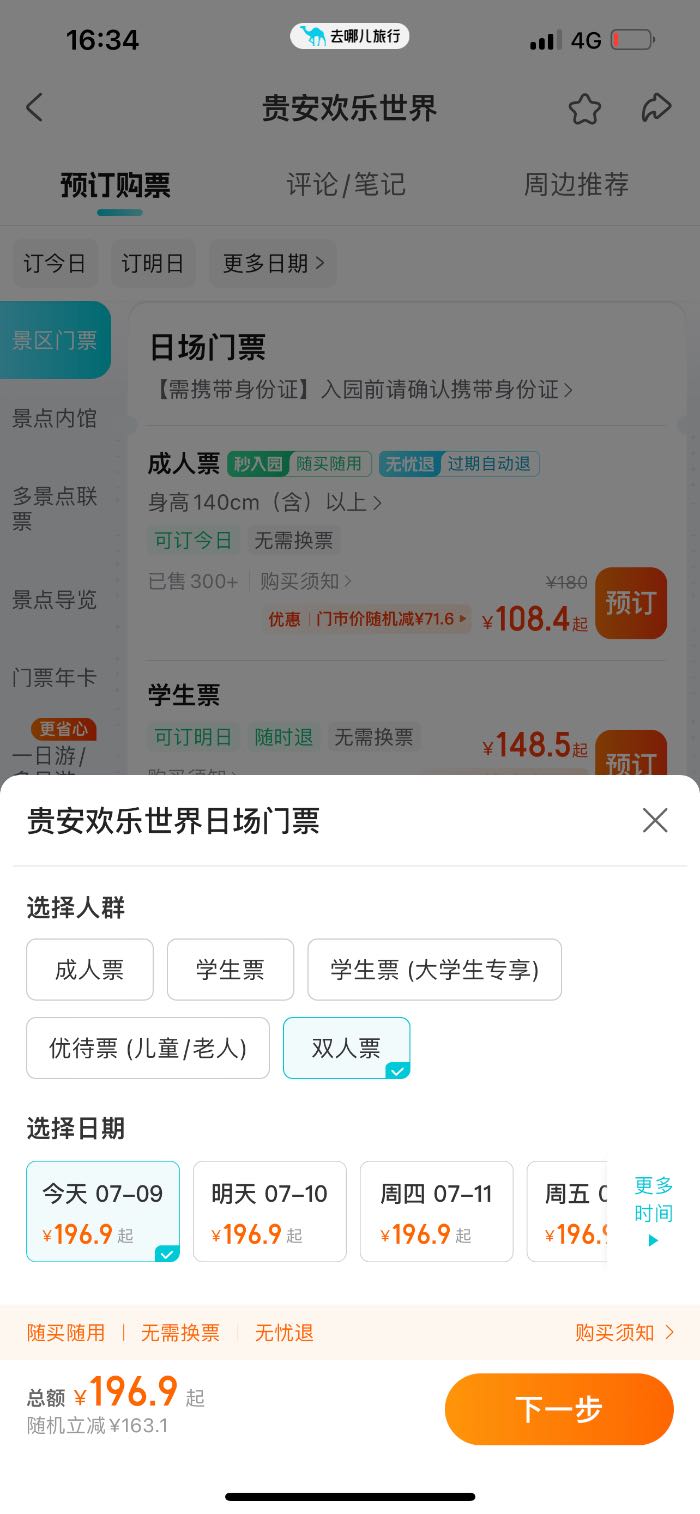Choose the plain 学生票 option
Image resolution: width=700 pixels, height=1514 pixels.
coord(230,970)
